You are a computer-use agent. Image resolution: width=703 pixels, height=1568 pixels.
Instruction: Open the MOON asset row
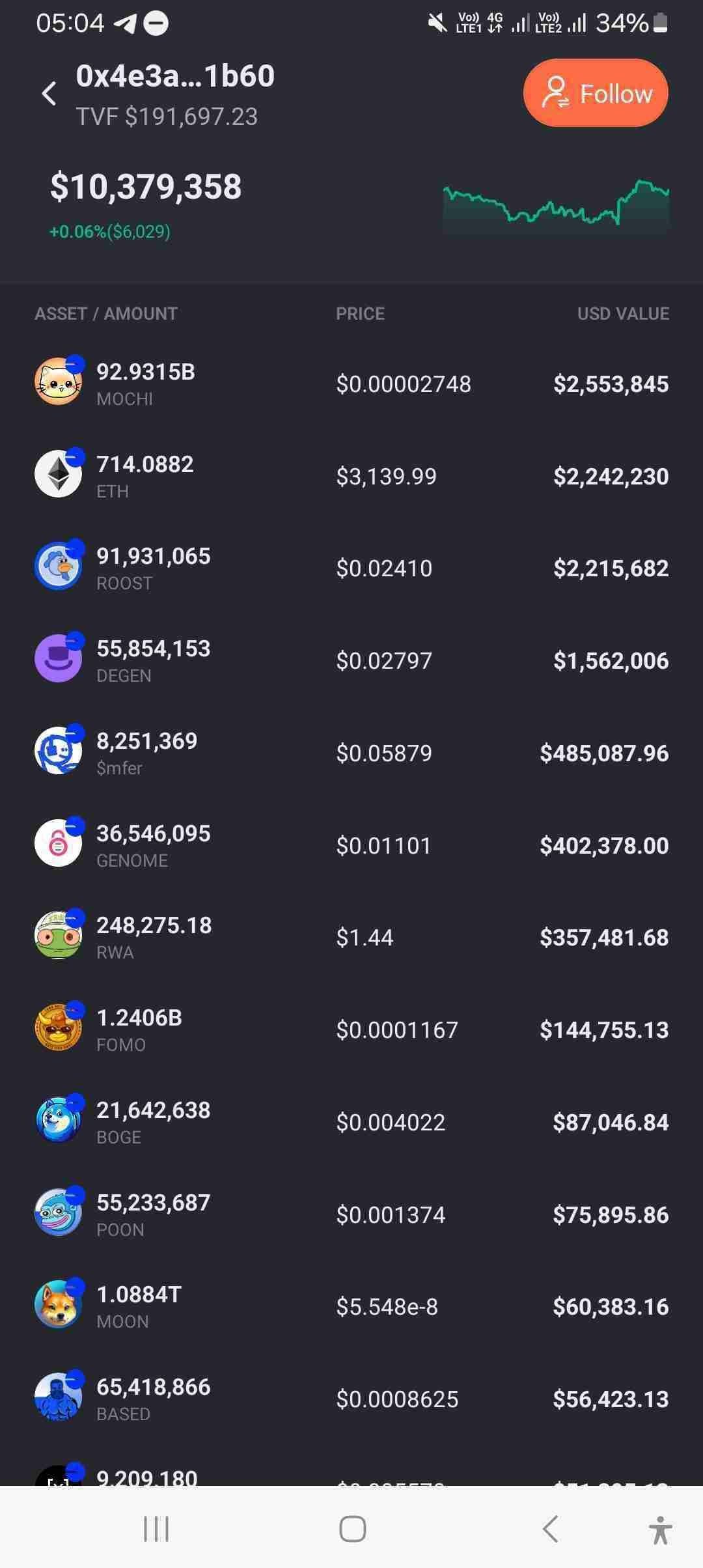pos(351,1307)
